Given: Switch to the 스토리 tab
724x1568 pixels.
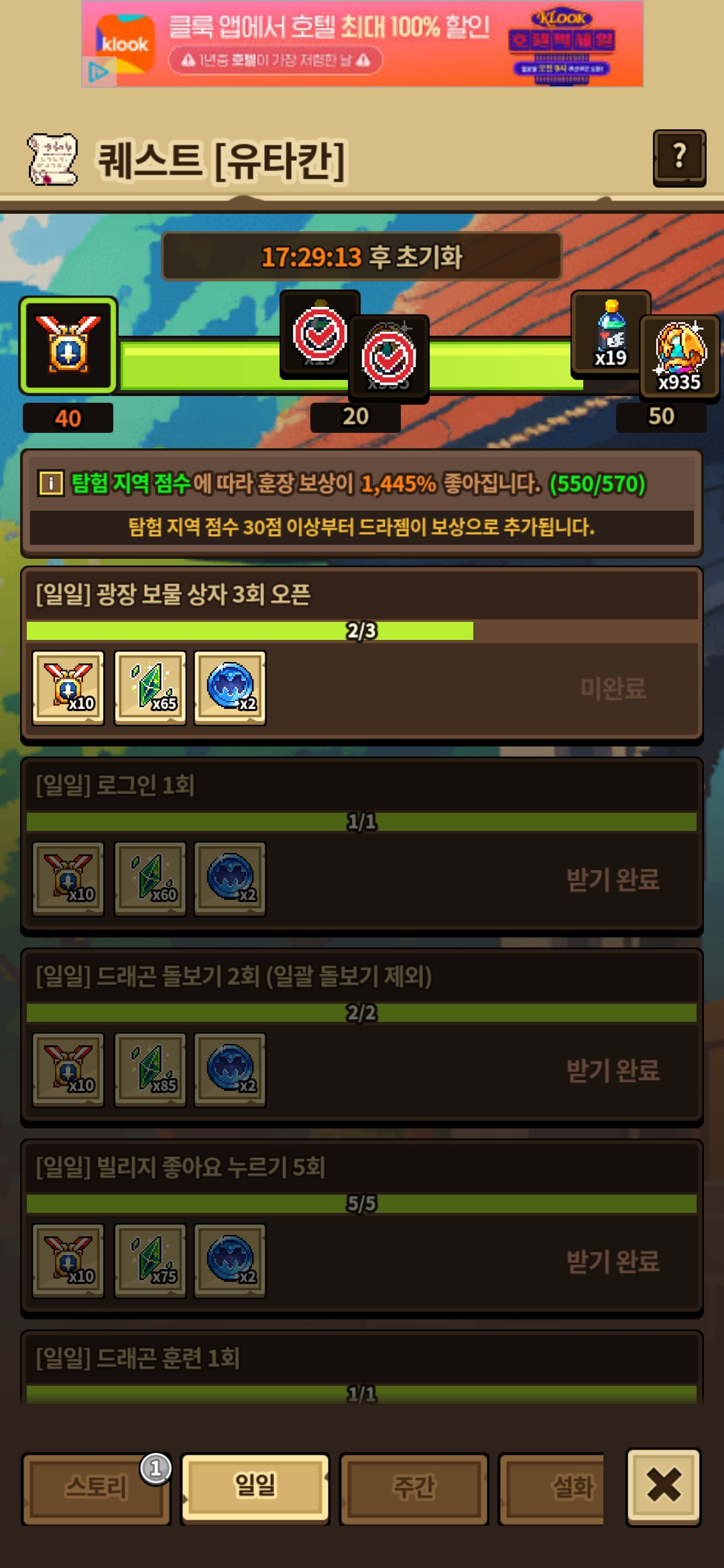Looking at the screenshot, I should click(96, 1488).
